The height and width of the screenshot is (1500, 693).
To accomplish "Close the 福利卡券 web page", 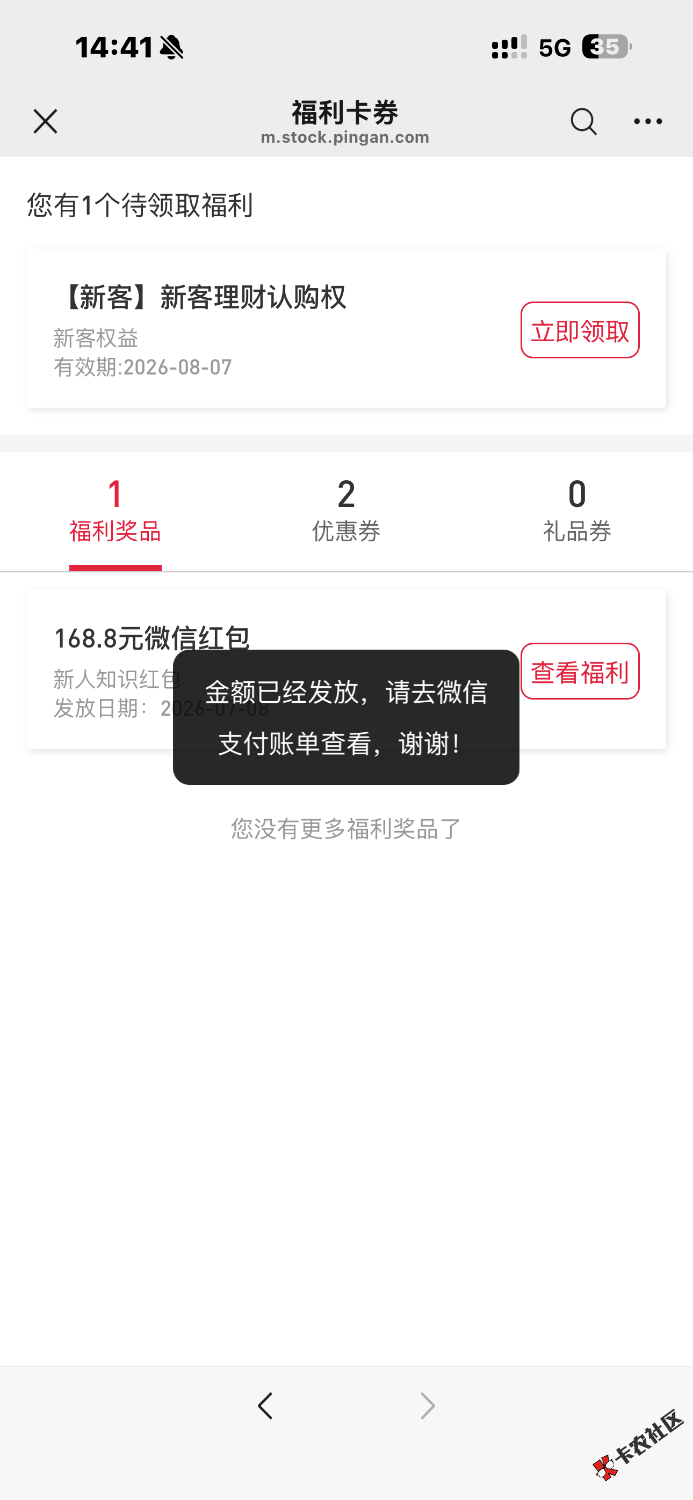I will tap(45, 122).
